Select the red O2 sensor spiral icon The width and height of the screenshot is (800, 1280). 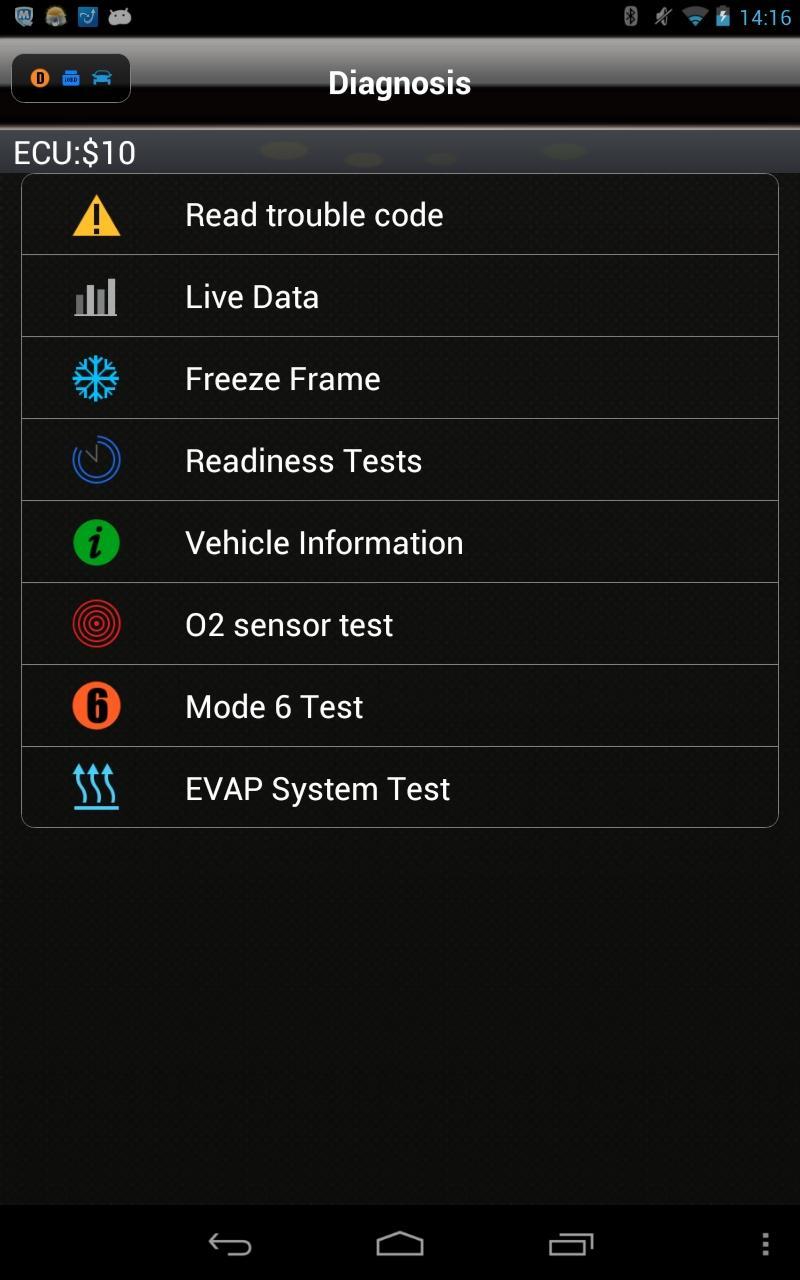(96, 624)
